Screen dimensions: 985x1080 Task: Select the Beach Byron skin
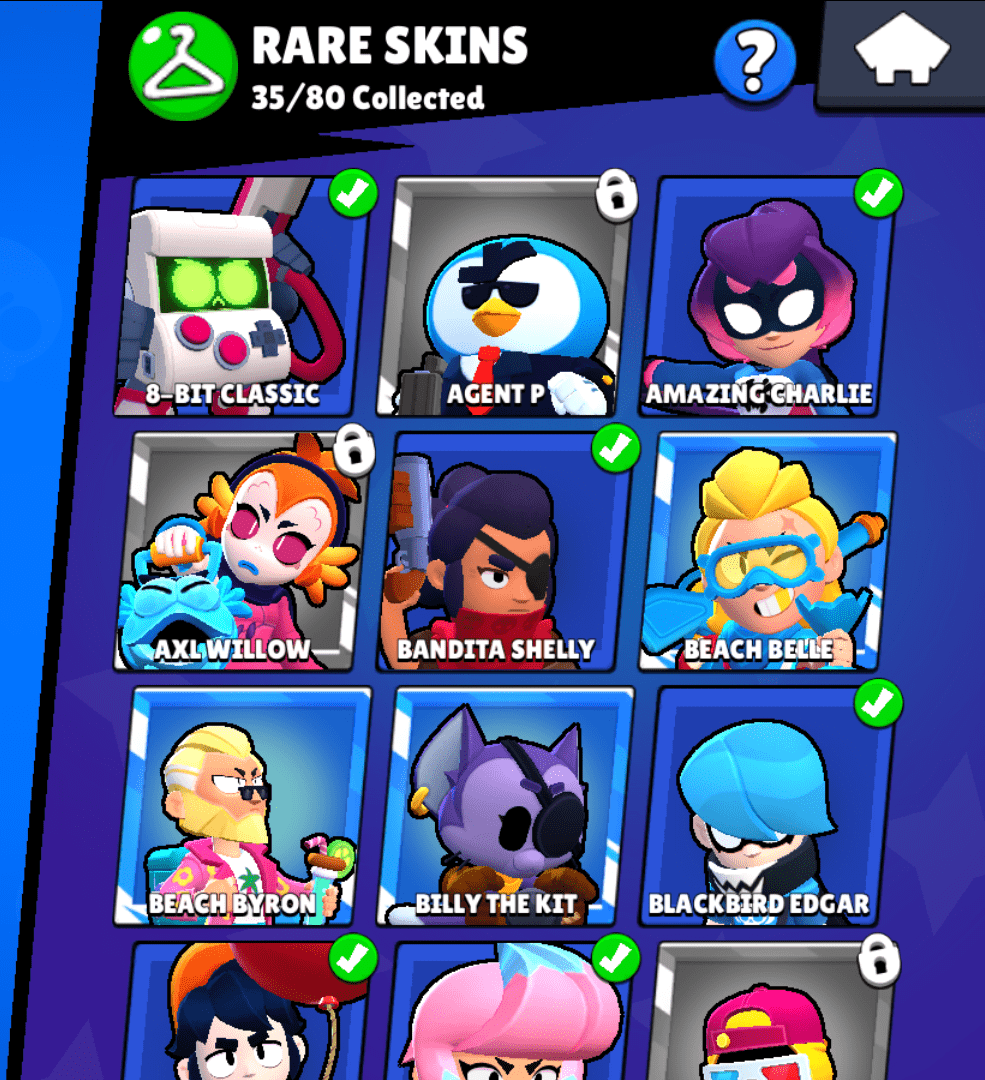pyautogui.click(x=244, y=806)
